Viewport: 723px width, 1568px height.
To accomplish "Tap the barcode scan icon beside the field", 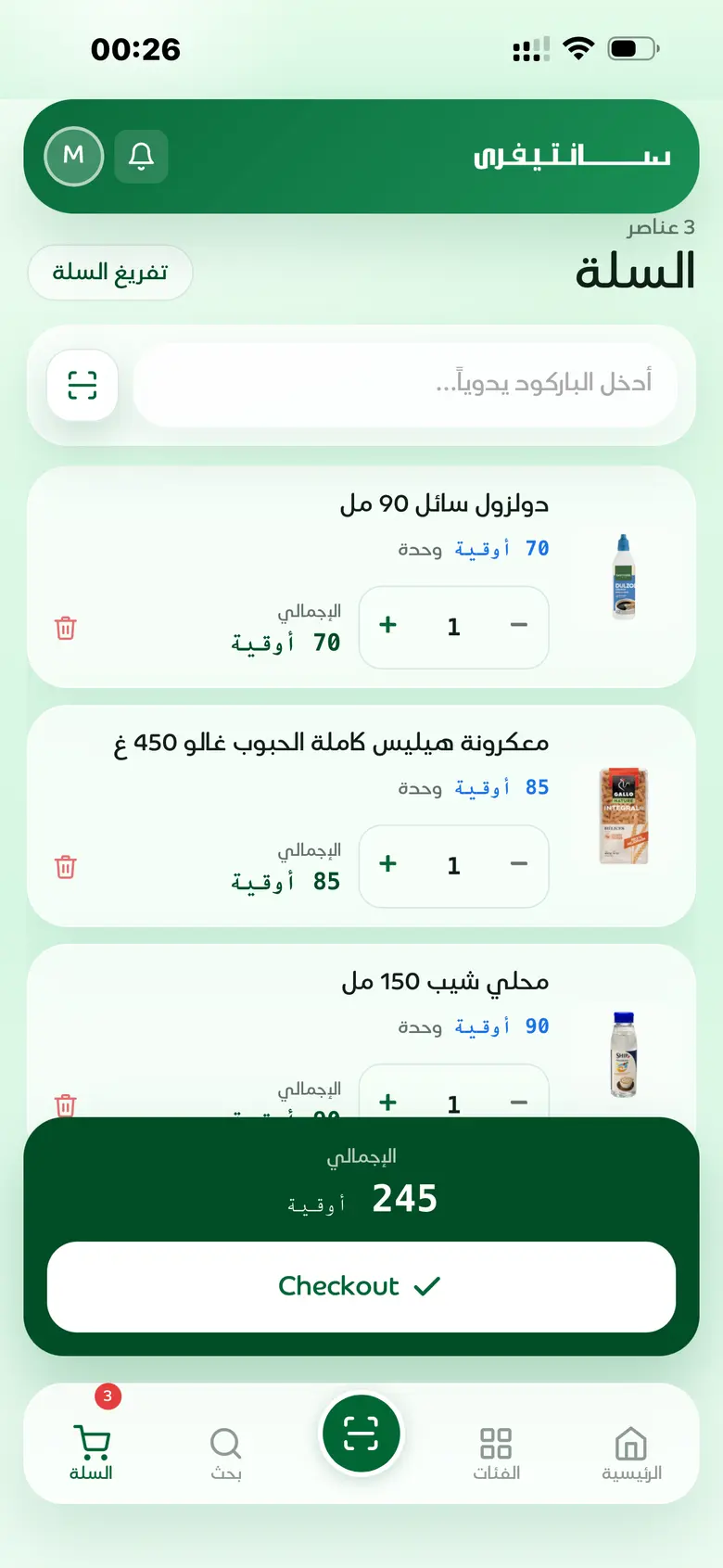I will [82, 384].
